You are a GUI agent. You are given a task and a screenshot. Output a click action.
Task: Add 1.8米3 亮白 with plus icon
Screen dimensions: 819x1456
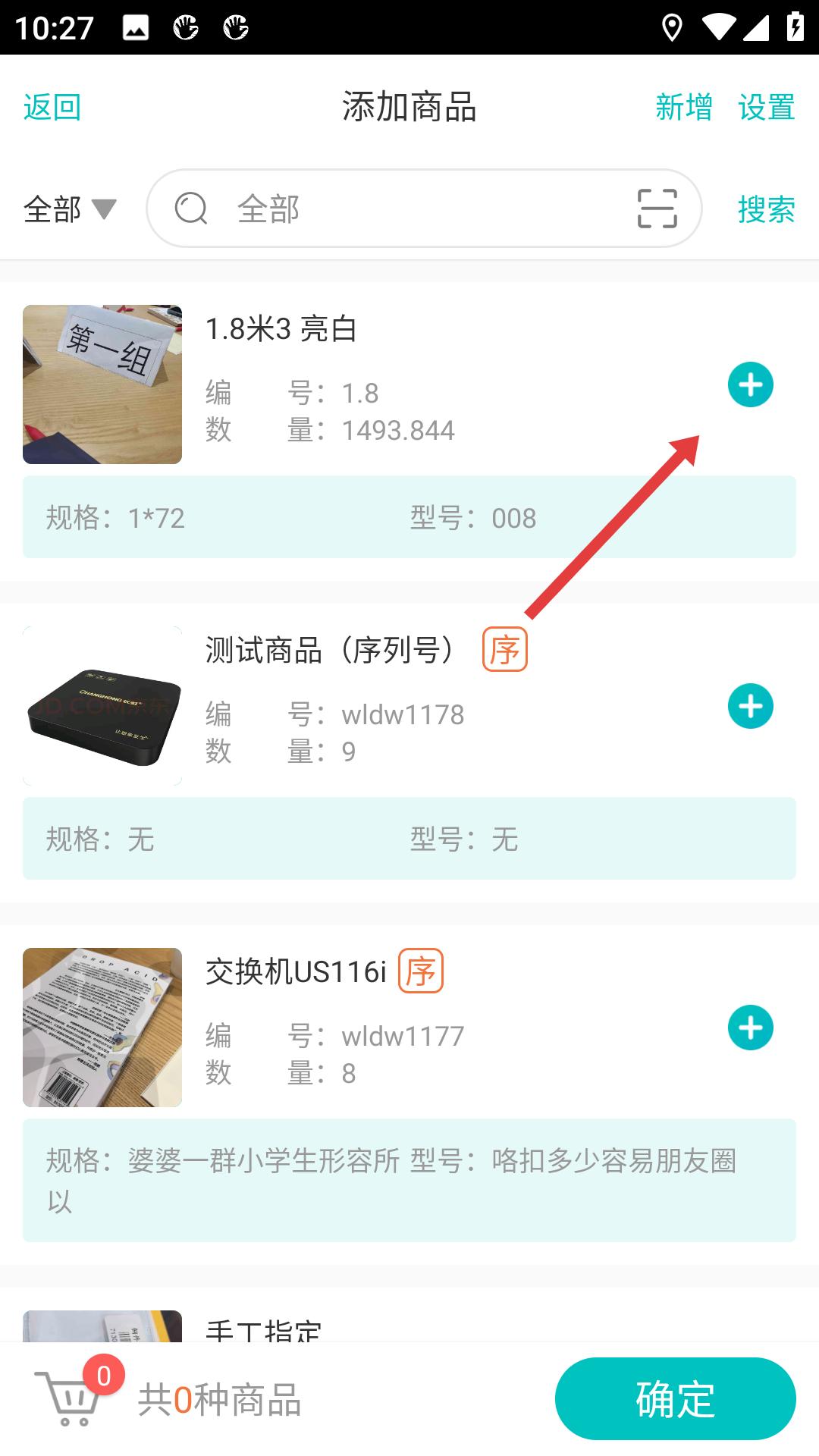pos(750,385)
